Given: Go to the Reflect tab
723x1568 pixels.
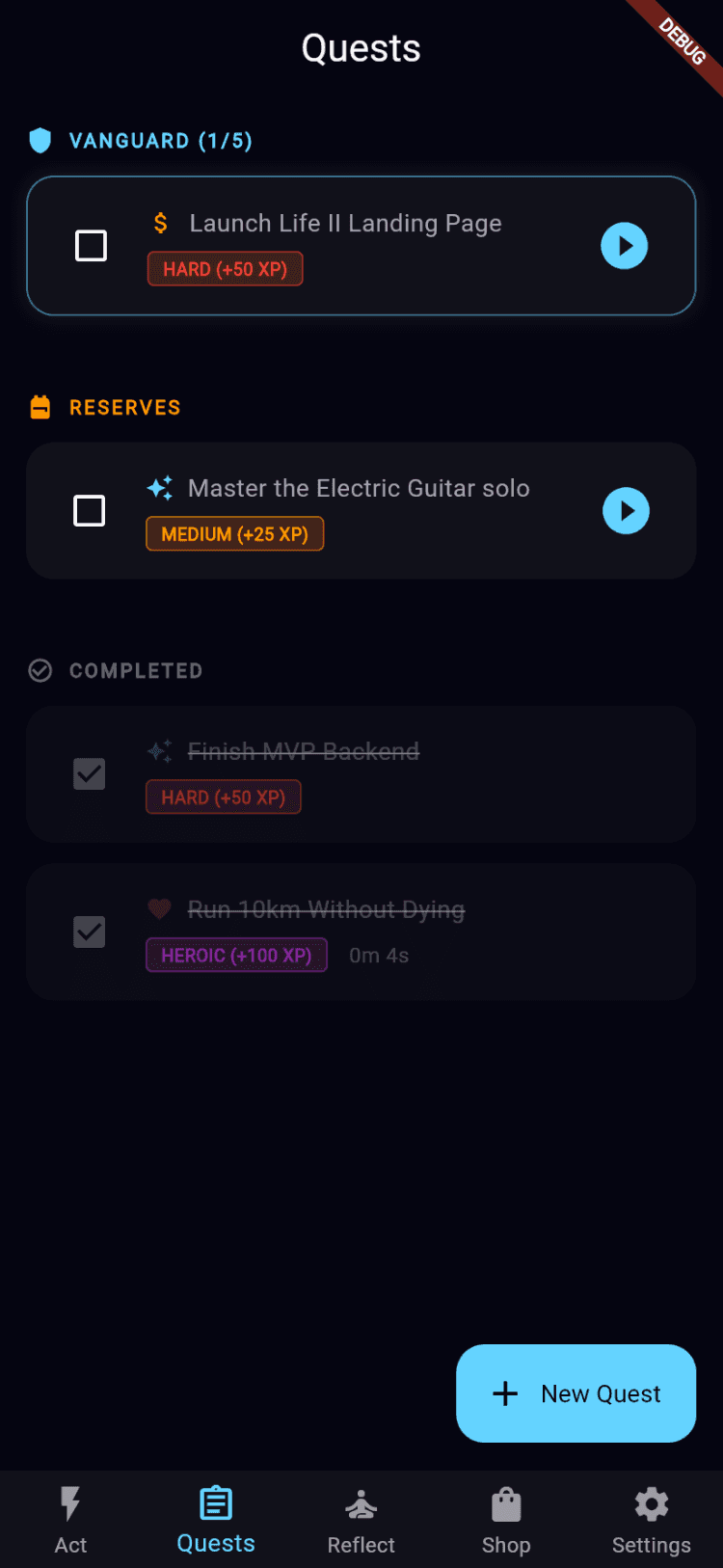Looking at the screenshot, I should pyautogui.click(x=361, y=1520).
